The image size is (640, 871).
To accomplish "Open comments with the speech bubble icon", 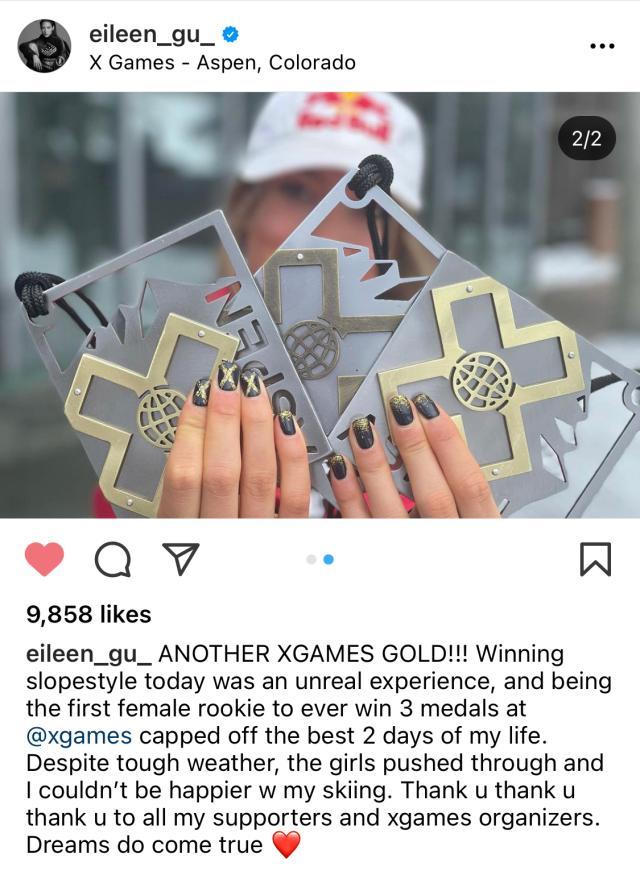I will pyautogui.click(x=112, y=560).
